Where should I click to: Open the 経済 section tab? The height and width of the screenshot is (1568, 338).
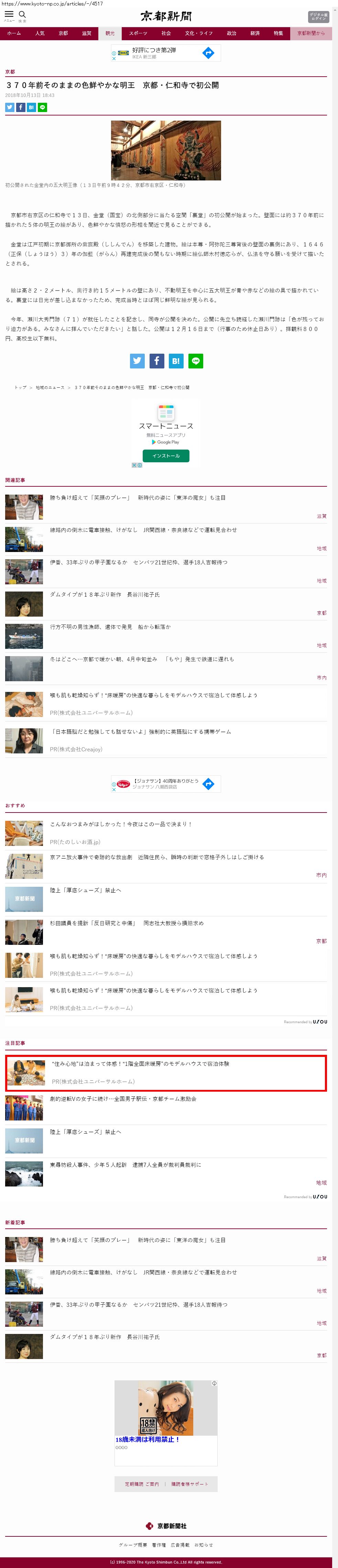point(254,33)
